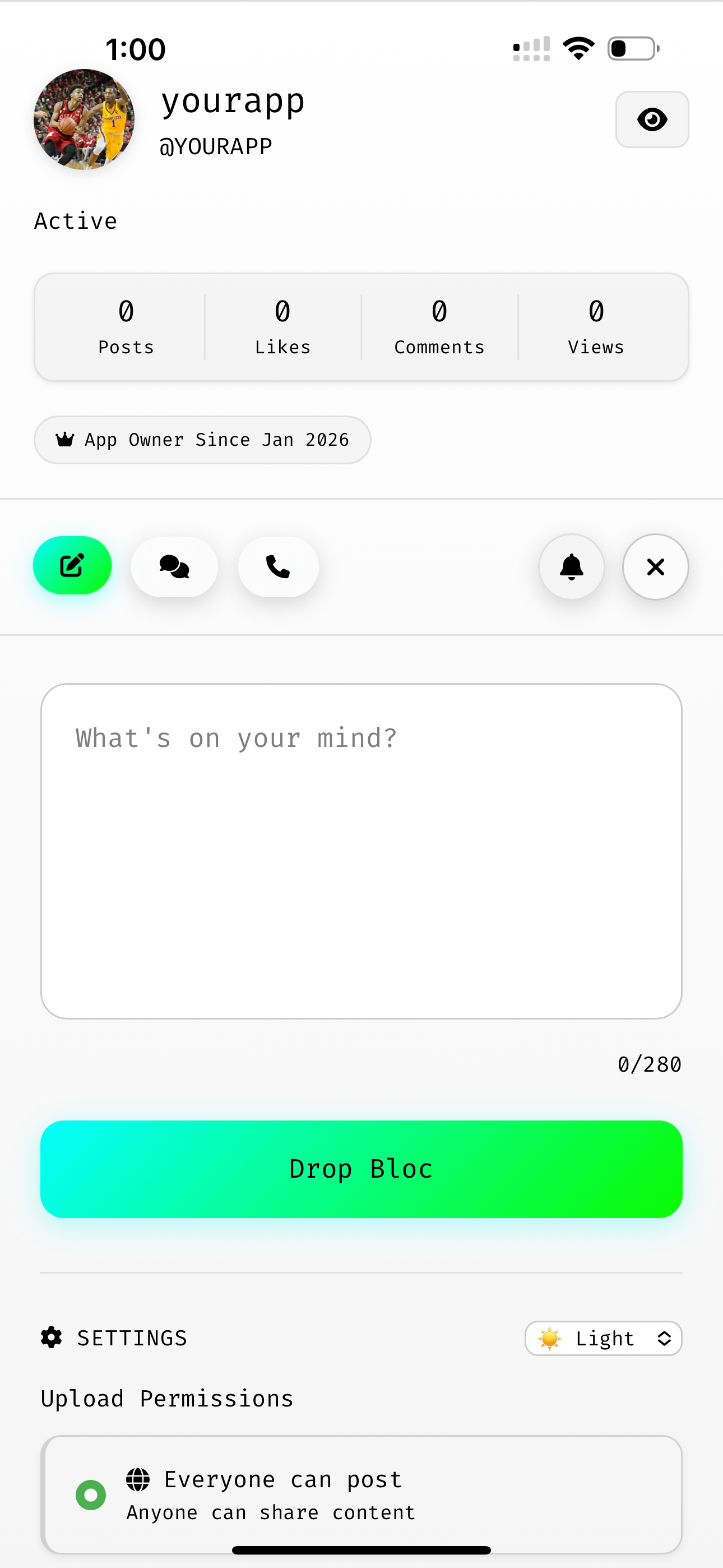
Task: Open the phone call tab
Action: [278, 567]
